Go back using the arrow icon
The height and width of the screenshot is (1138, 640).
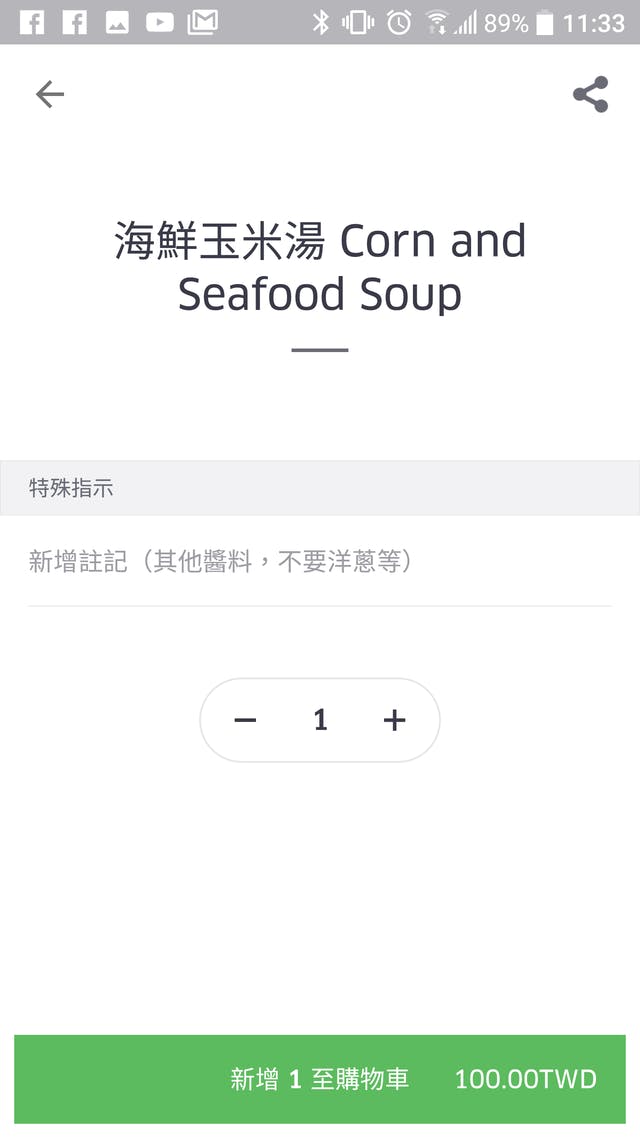pyautogui.click(x=50, y=94)
